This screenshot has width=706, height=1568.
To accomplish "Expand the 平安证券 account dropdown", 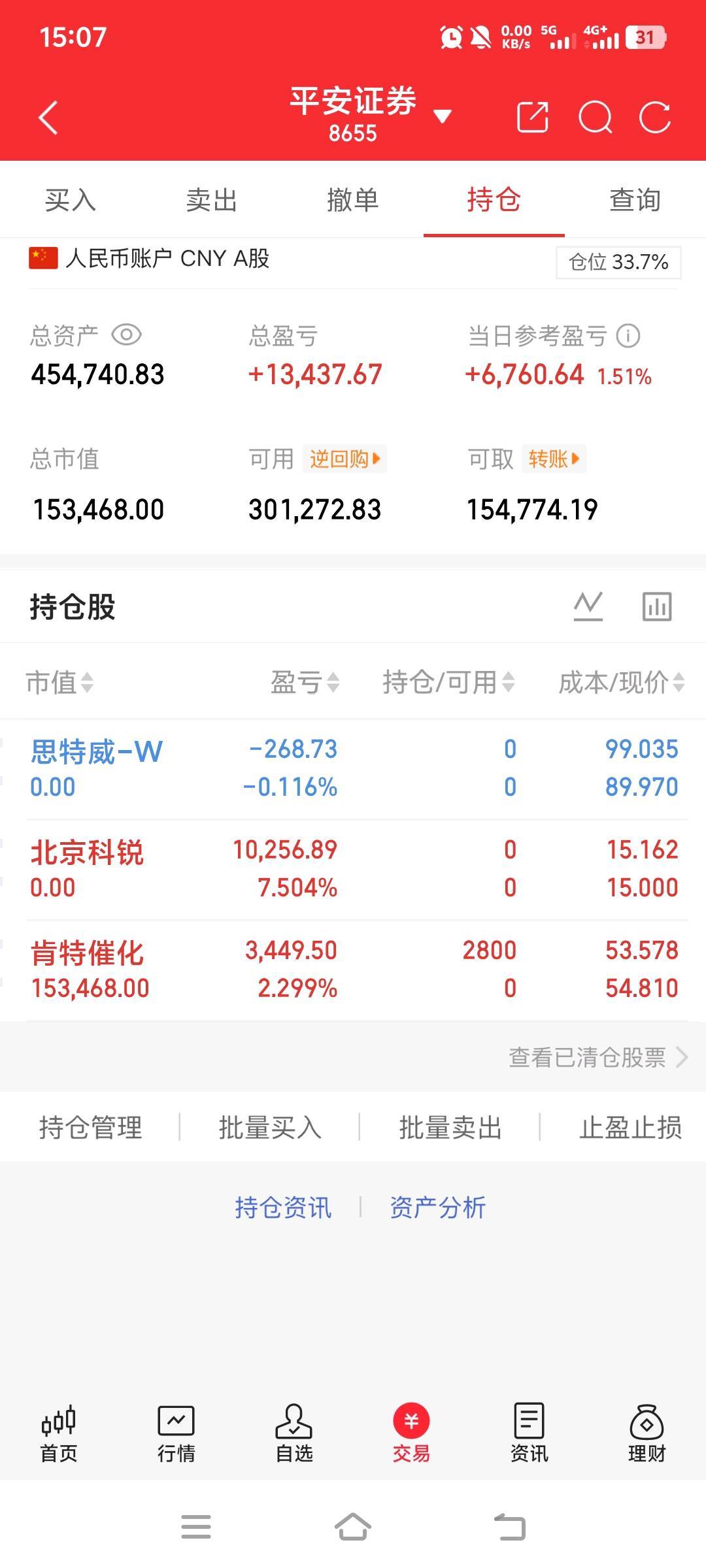I will pyautogui.click(x=443, y=117).
